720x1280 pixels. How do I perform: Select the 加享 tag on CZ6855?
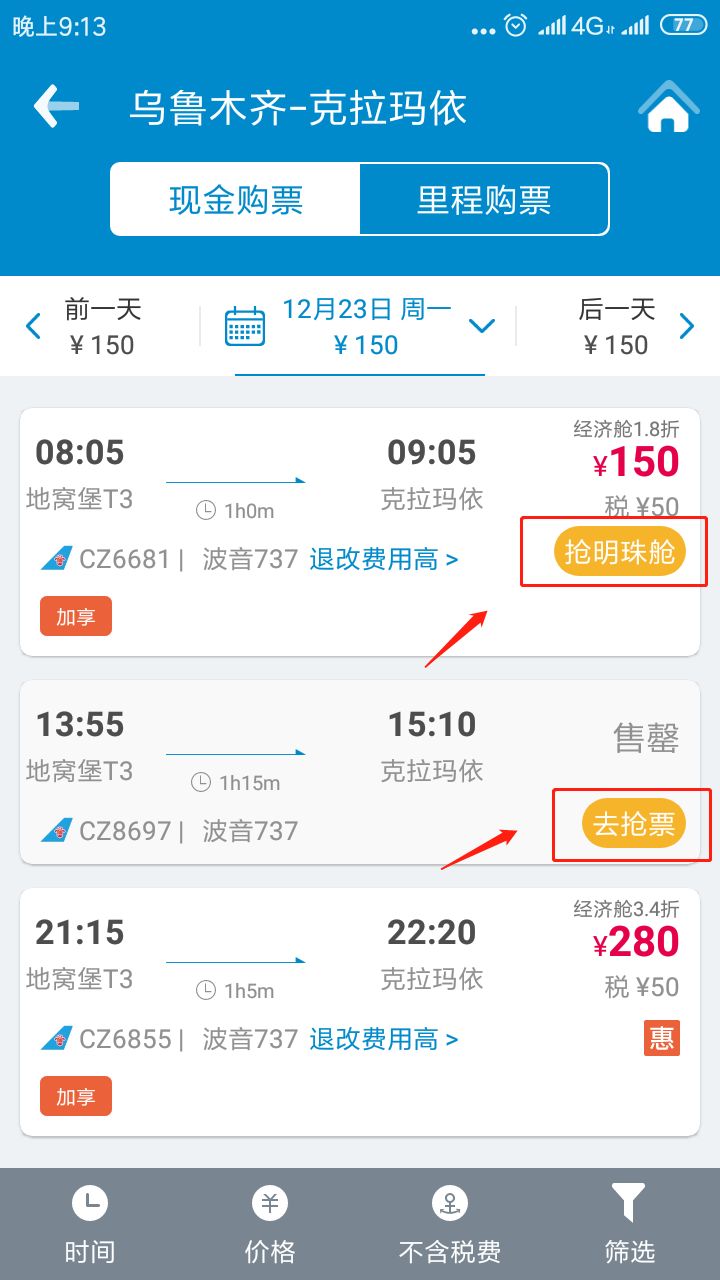75,1095
